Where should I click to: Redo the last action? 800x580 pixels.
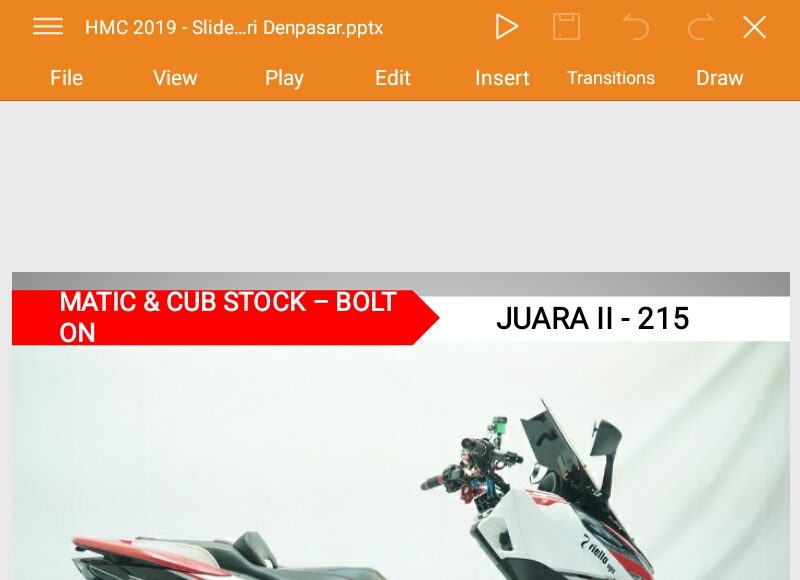pyautogui.click(x=700, y=27)
